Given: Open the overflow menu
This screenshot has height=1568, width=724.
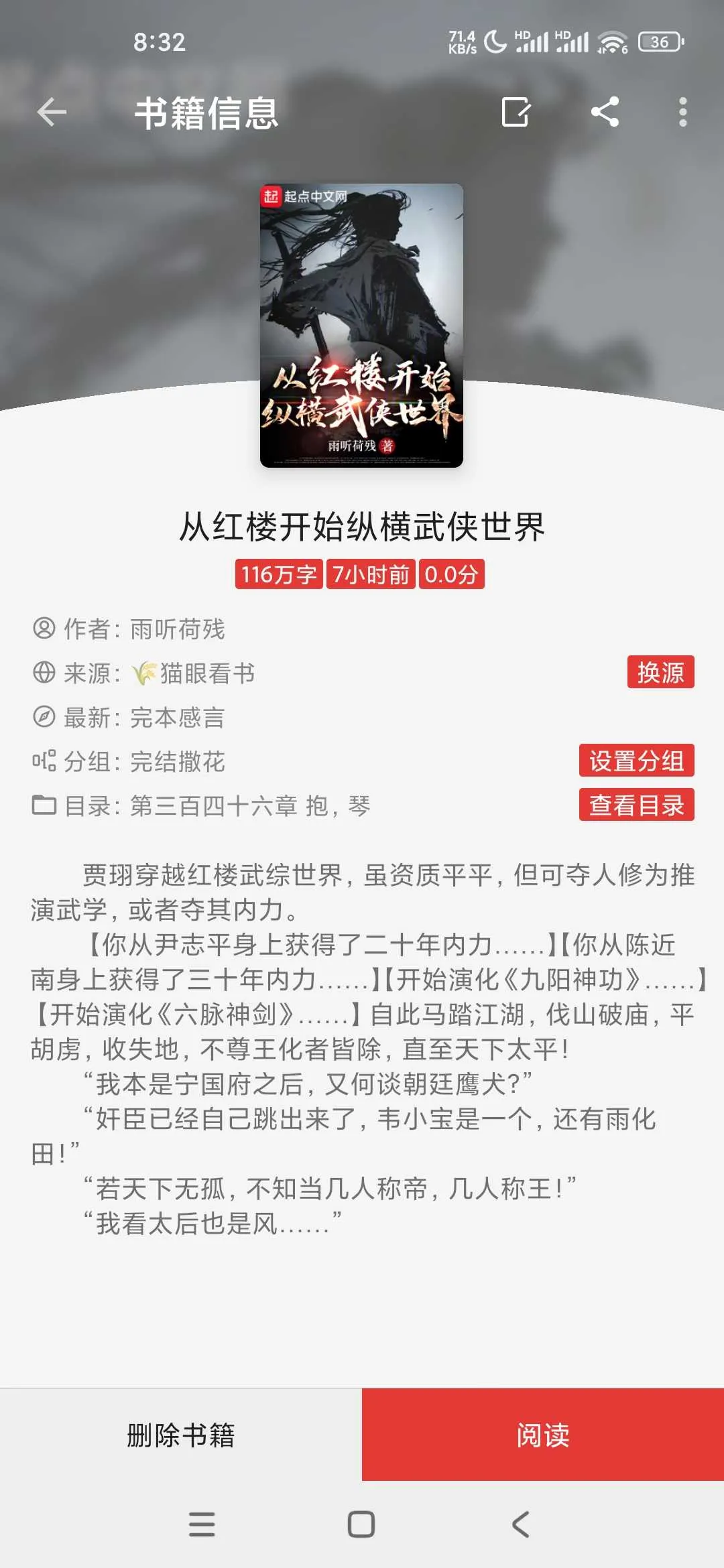Looking at the screenshot, I should 682,112.
